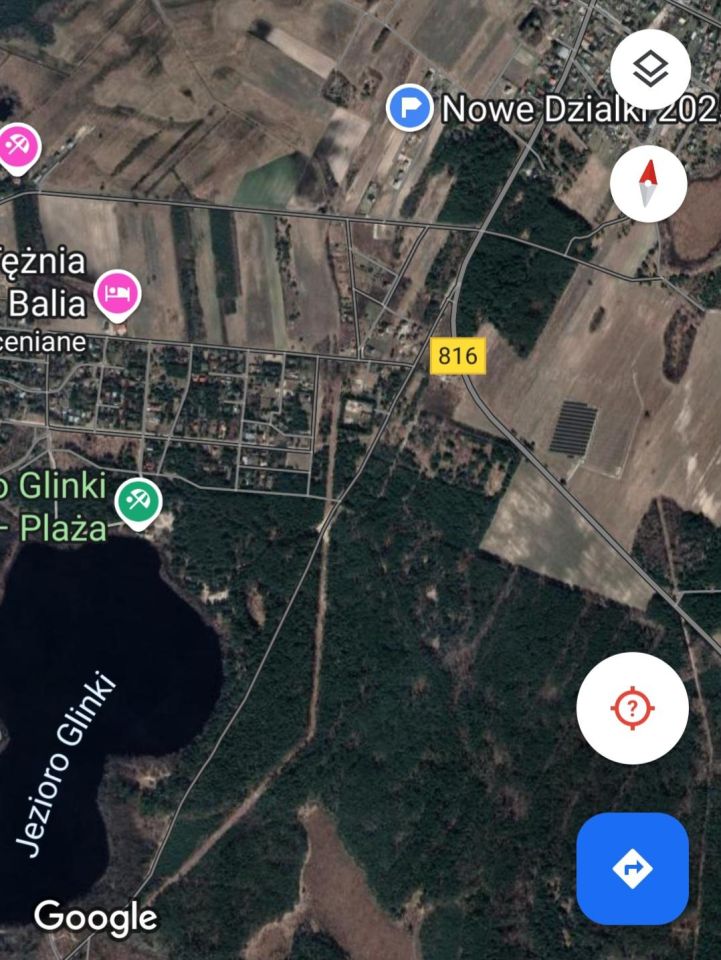The width and height of the screenshot is (721, 960).
Task: Tap the red compass needle to face north
Action: 648,178
